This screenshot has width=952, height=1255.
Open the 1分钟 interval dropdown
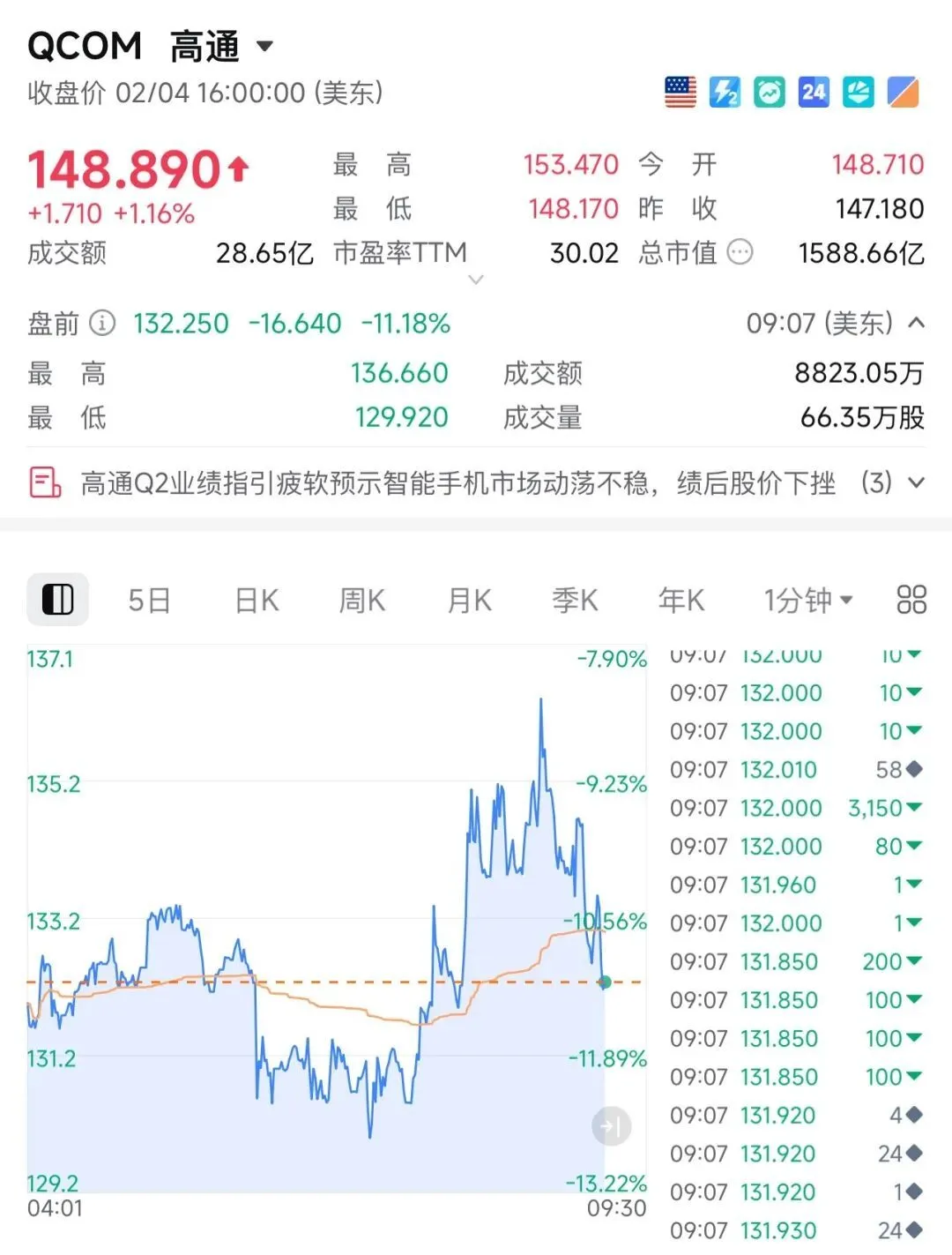coord(807,601)
